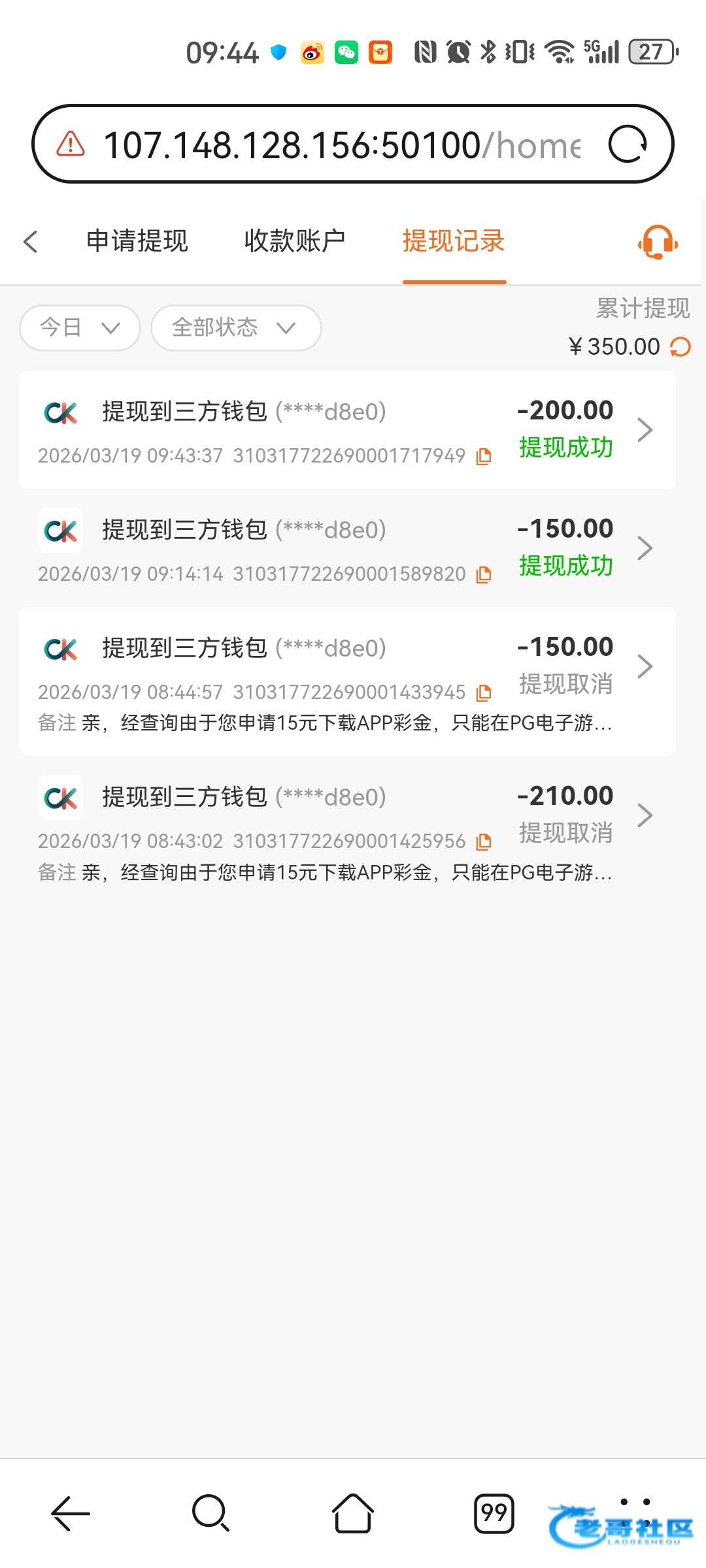Switch to the 申请提现 tab
The image size is (706, 1568).
pyautogui.click(x=137, y=241)
